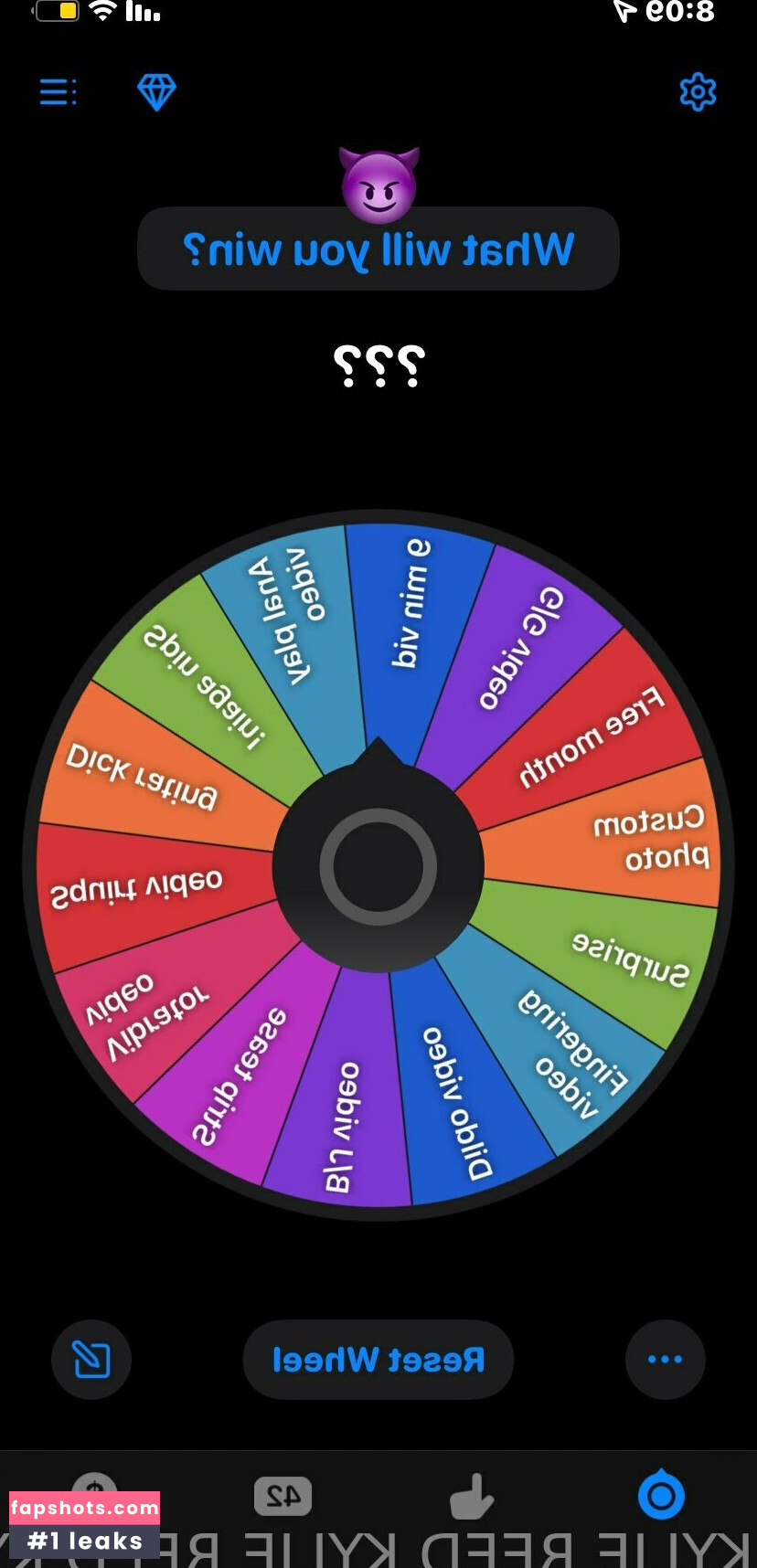Screen dimensions: 757x1568
Task: Tap the Reset Wheel button
Action: tap(378, 1360)
